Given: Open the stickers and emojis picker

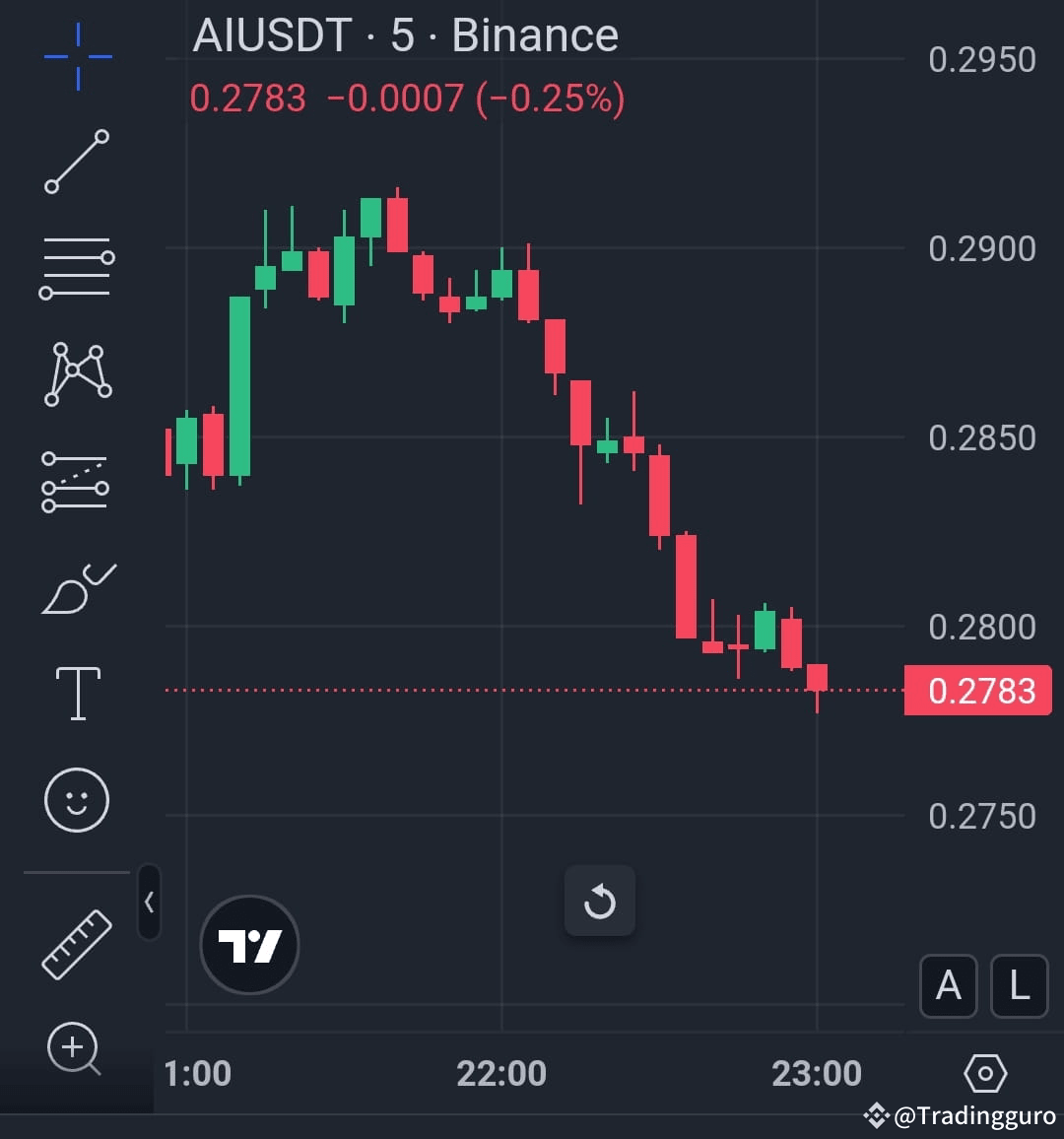Looking at the screenshot, I should pos(76,800).
